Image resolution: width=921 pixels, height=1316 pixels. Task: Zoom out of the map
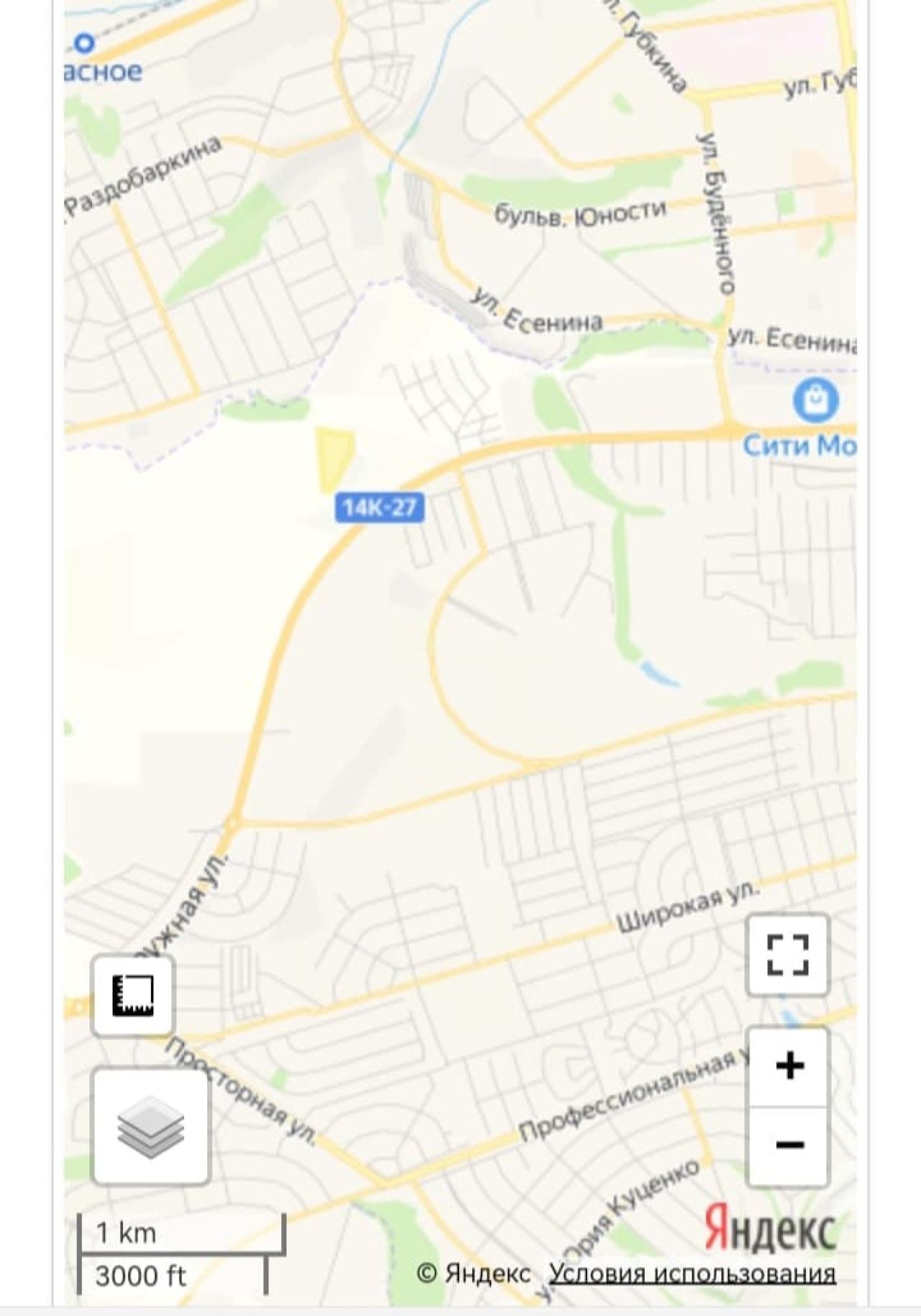(789, 1145)
